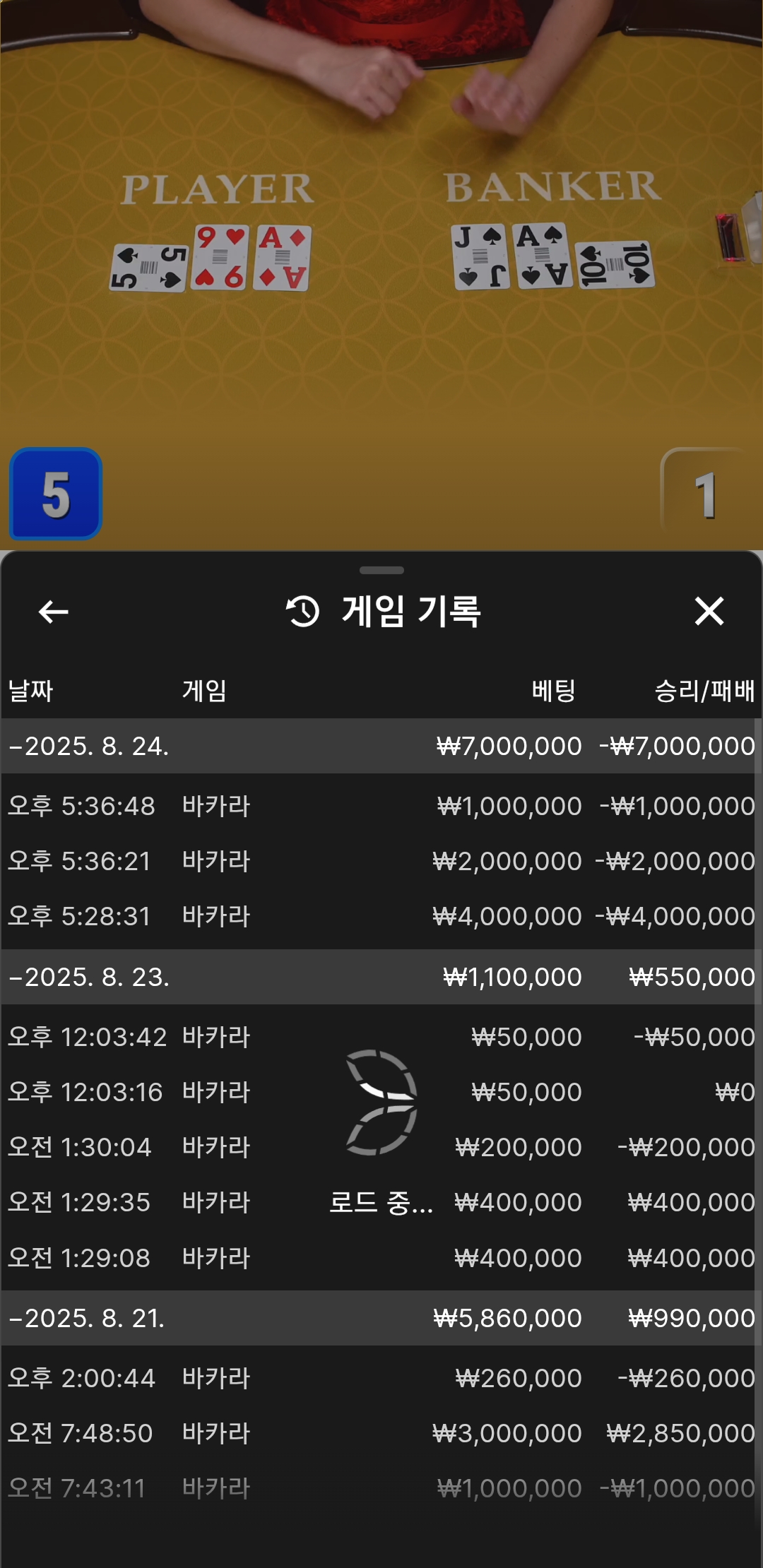This screenshot has height=1568, width=763.
Task: Open the baccarat record at 오전 7:48:50
Action: click(x=381, y=1433)
